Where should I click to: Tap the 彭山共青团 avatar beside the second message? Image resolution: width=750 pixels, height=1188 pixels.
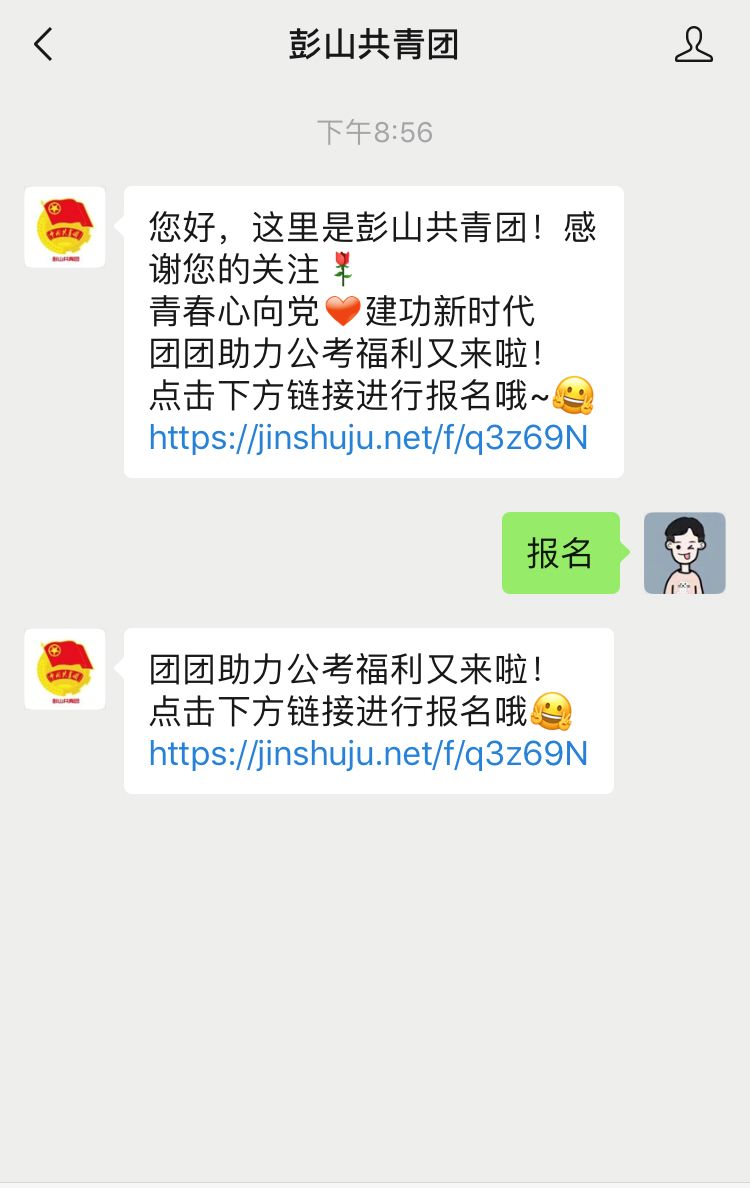coord(64,669)
